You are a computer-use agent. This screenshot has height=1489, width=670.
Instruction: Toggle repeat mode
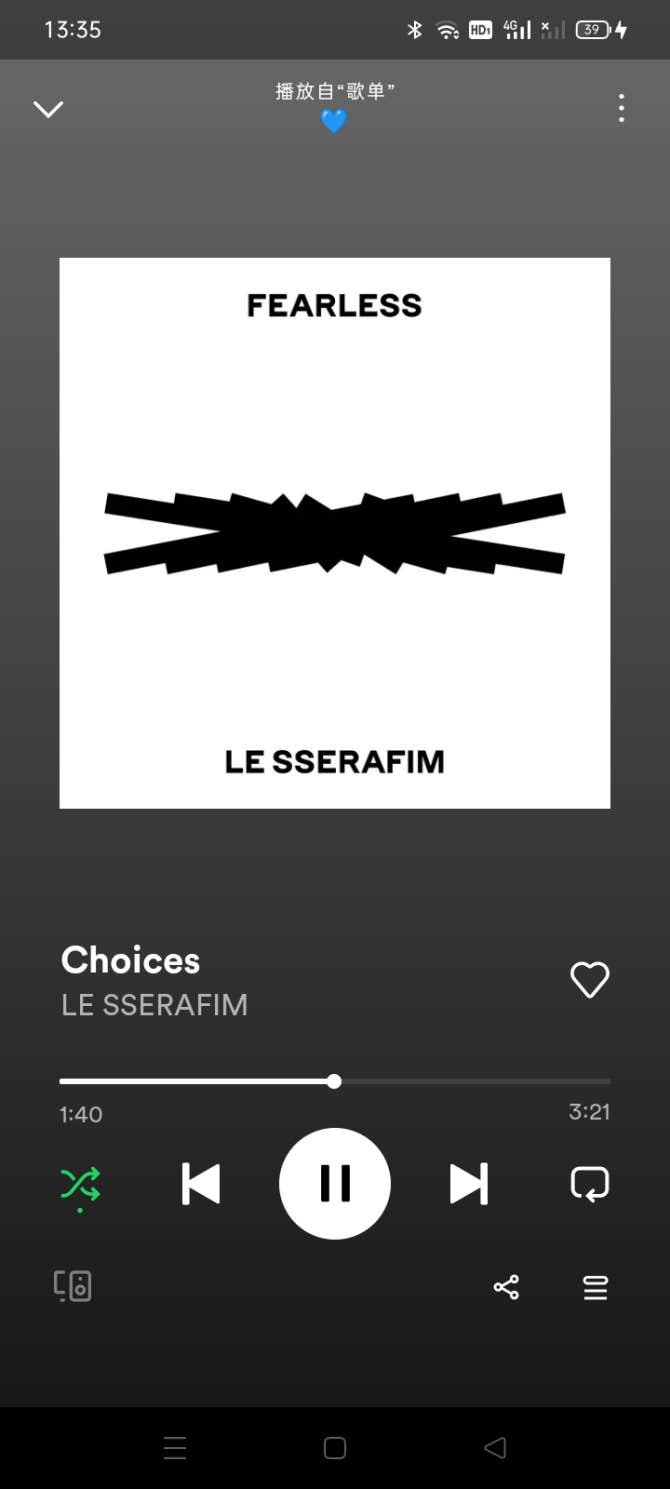tap(589, 1184)
